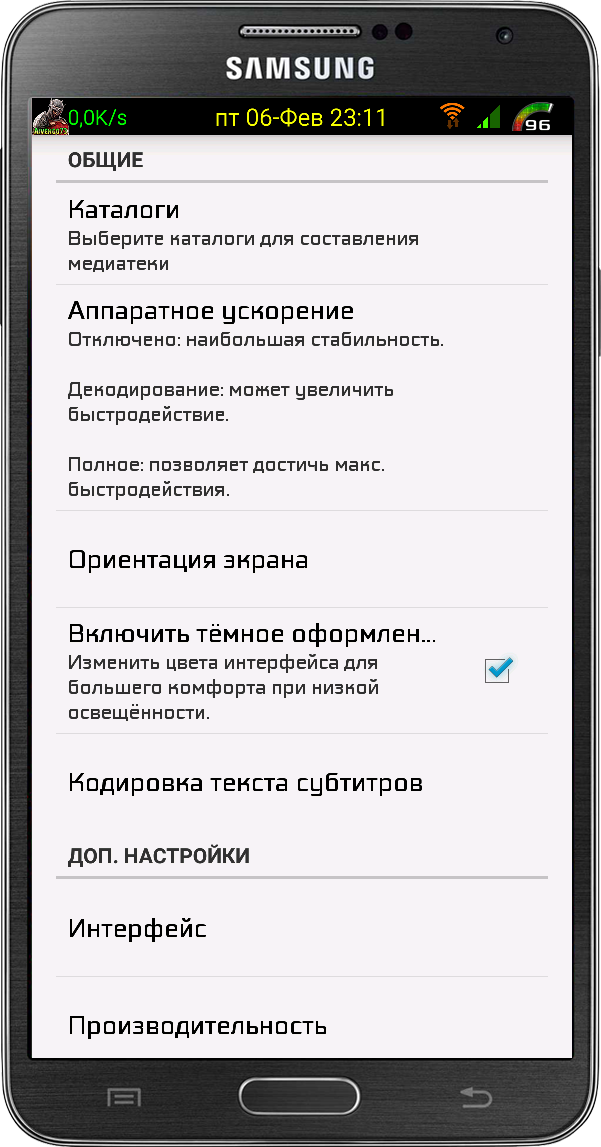Uncheck the тёмное оформление checkbox
The height and width of the screenshot is (1147, 601).
[498, 669]
